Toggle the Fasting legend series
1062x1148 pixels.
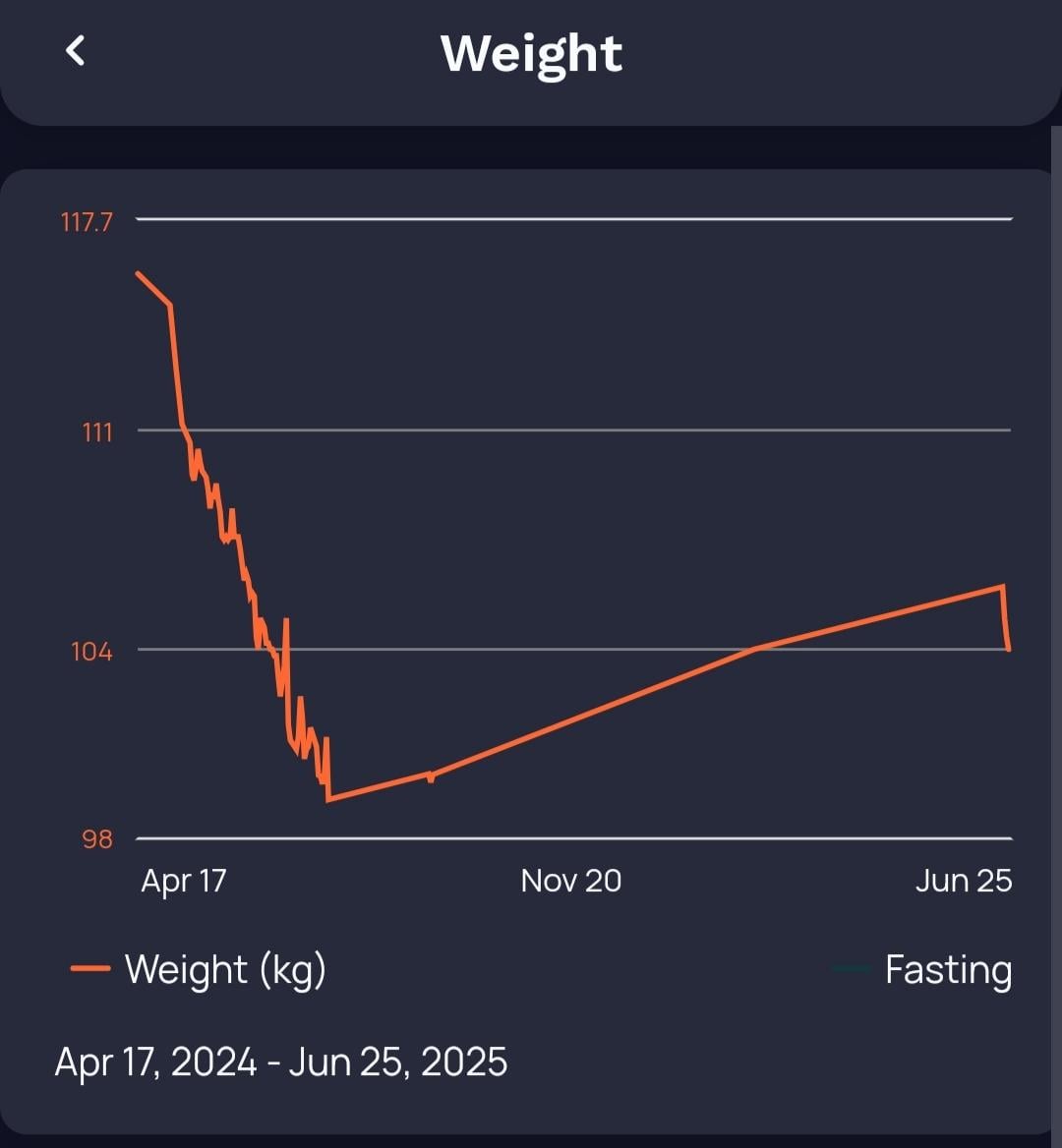pos(924,969)
